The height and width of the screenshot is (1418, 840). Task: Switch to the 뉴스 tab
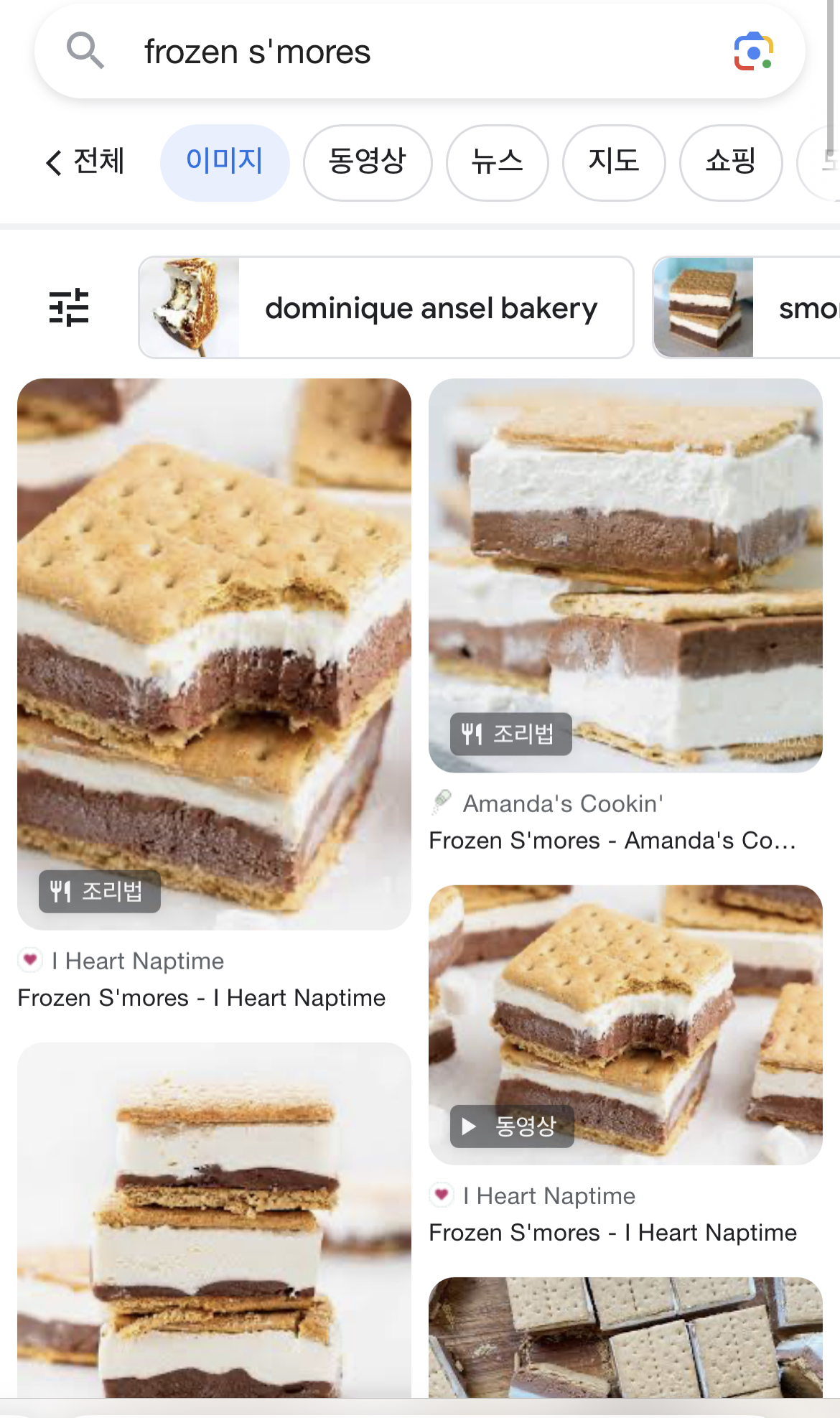pyautogui.click(x=497, y=162)
